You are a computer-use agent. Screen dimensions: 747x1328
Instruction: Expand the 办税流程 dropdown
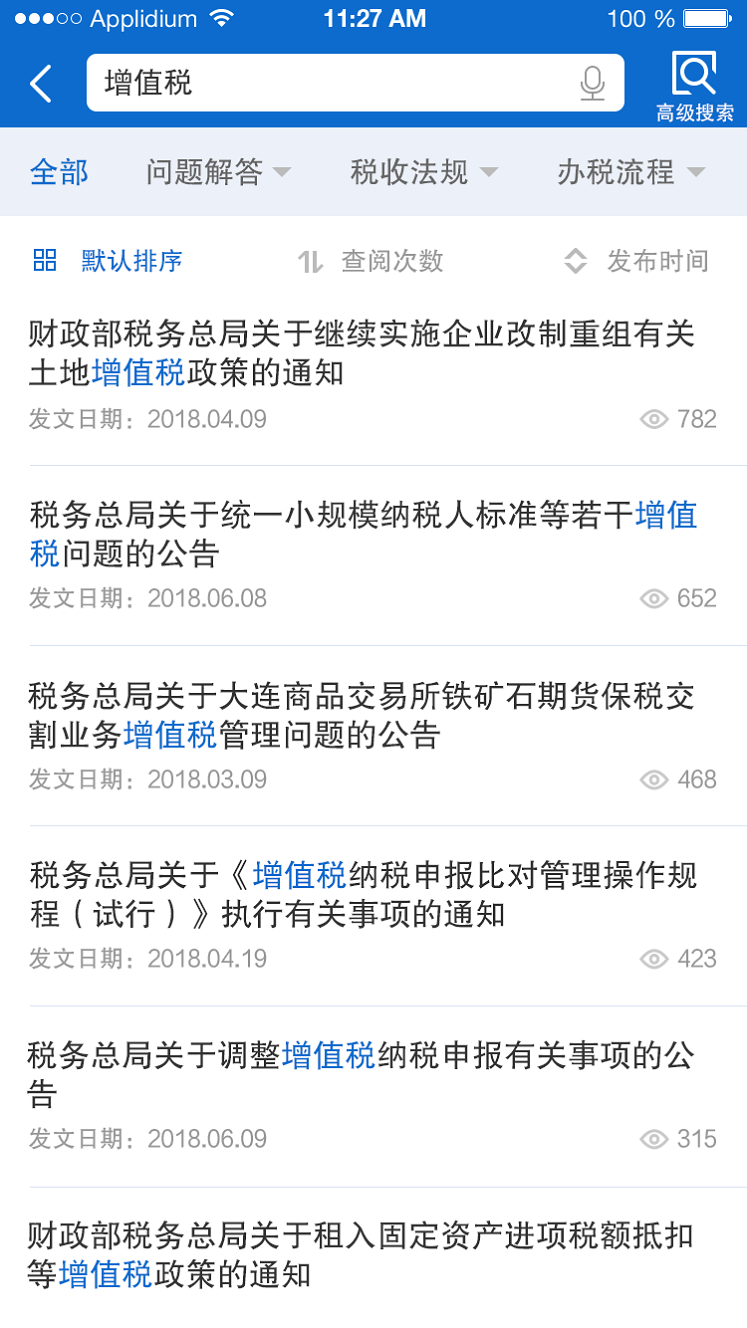[631, 172]
